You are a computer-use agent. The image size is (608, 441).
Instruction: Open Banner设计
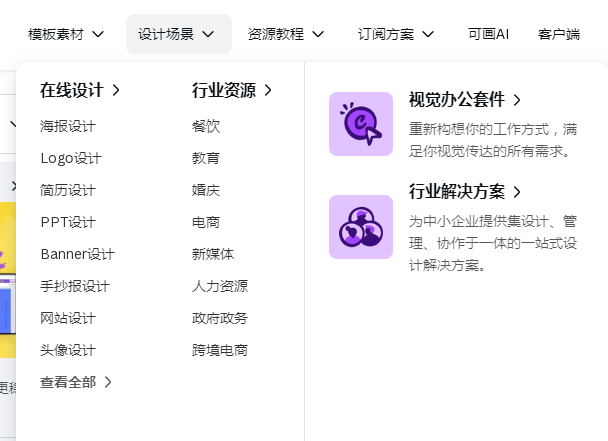(x=78, y=254)
